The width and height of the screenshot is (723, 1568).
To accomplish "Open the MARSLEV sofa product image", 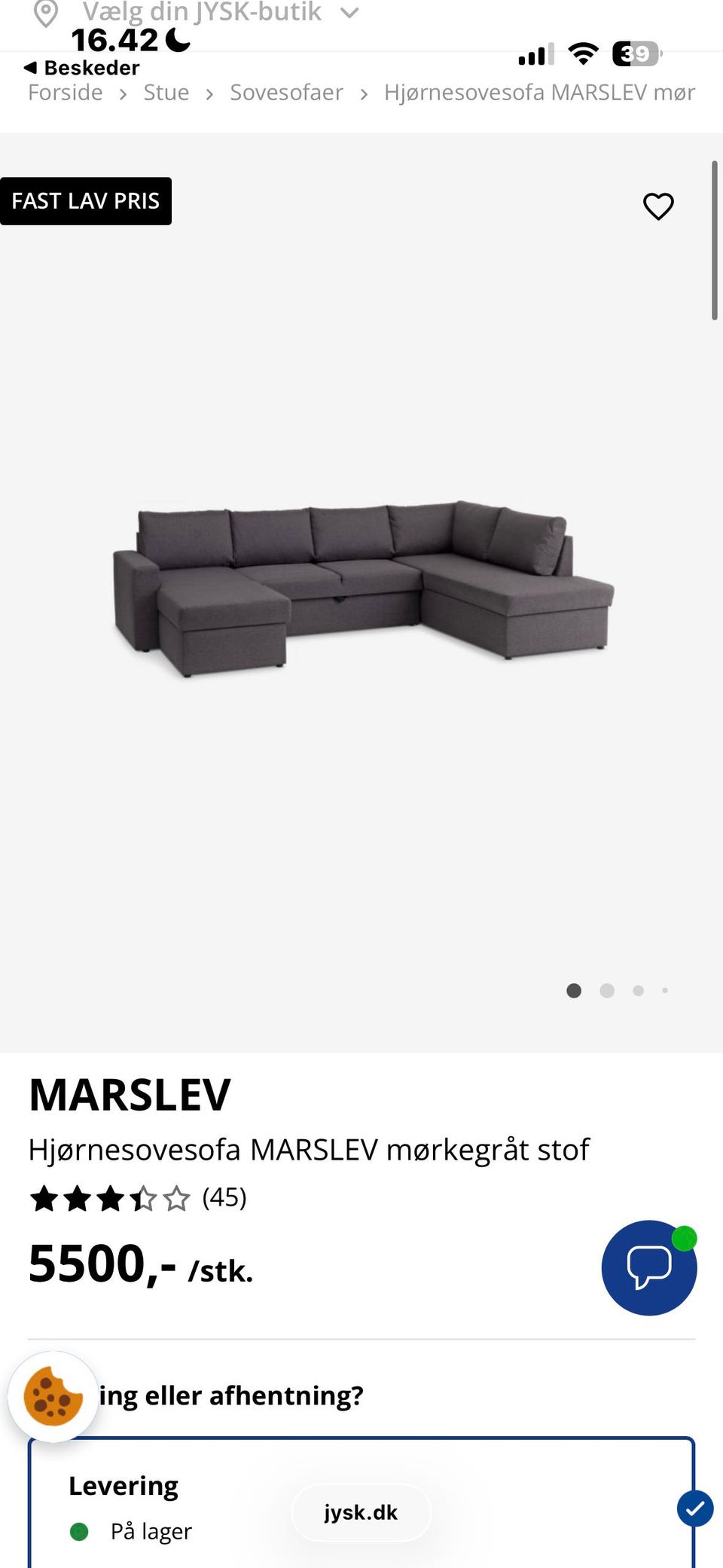I will pyautogui.click(x=363, y=588).
